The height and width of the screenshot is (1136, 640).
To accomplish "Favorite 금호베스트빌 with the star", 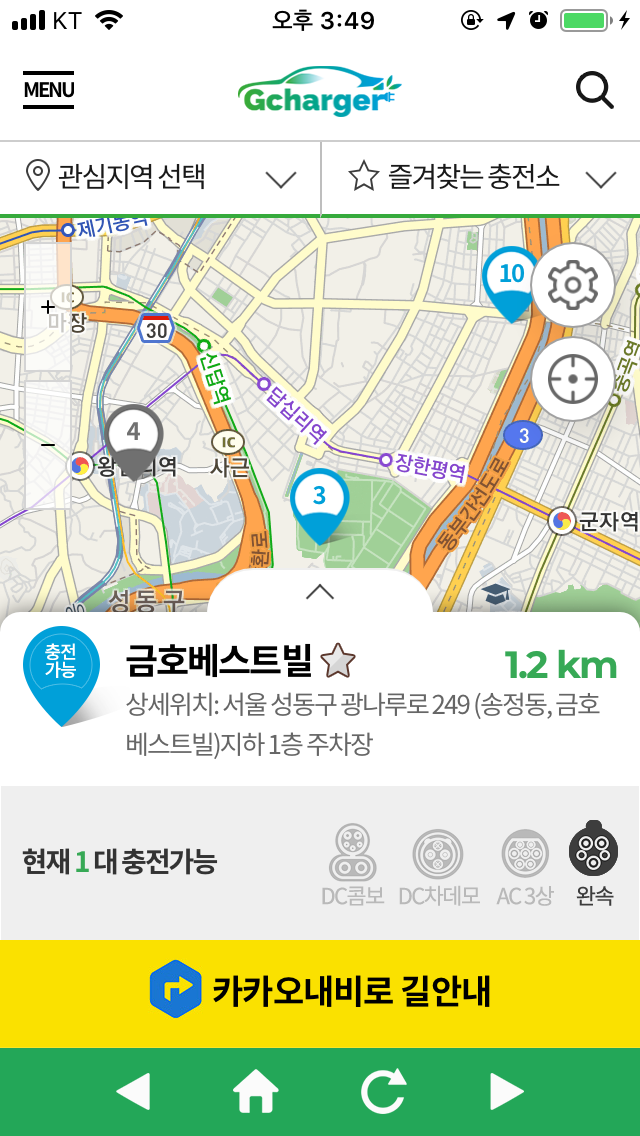I will click(338, 661).
